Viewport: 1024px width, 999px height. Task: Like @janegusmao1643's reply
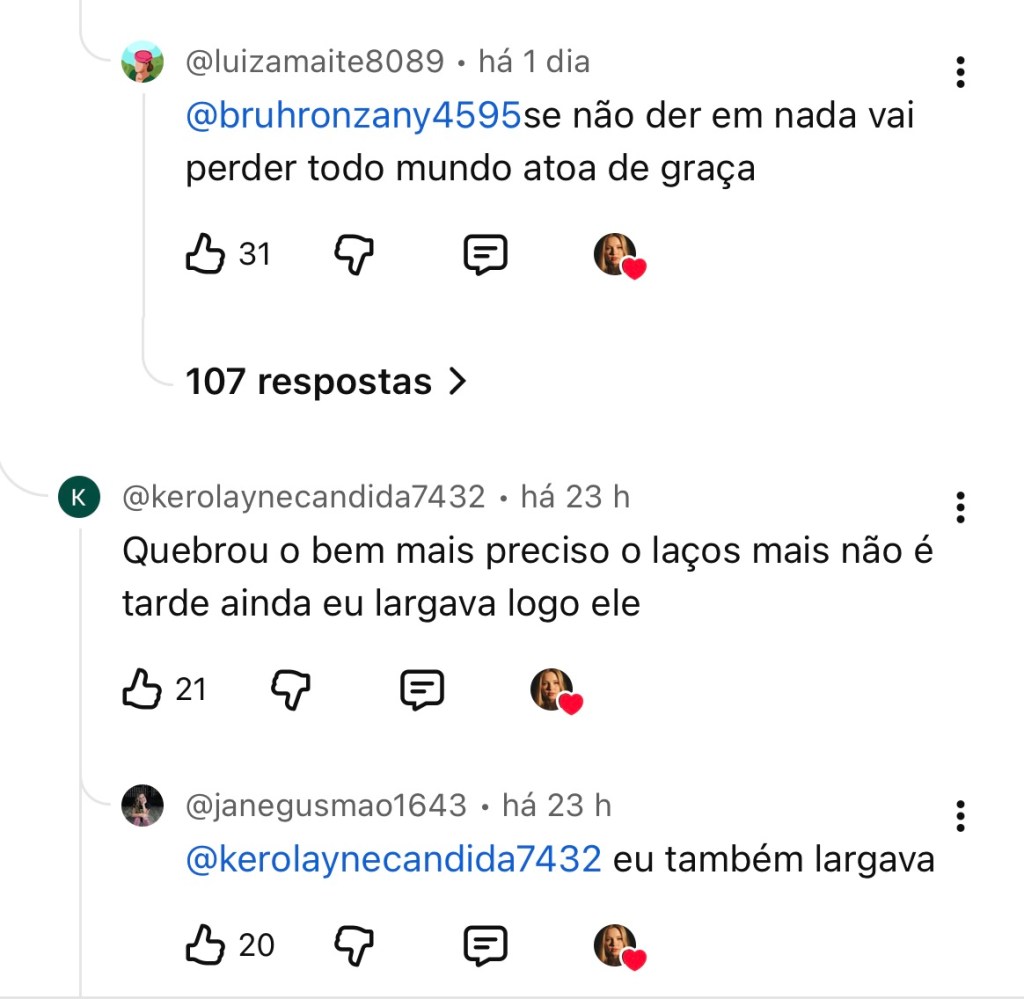tap(206, 944)
